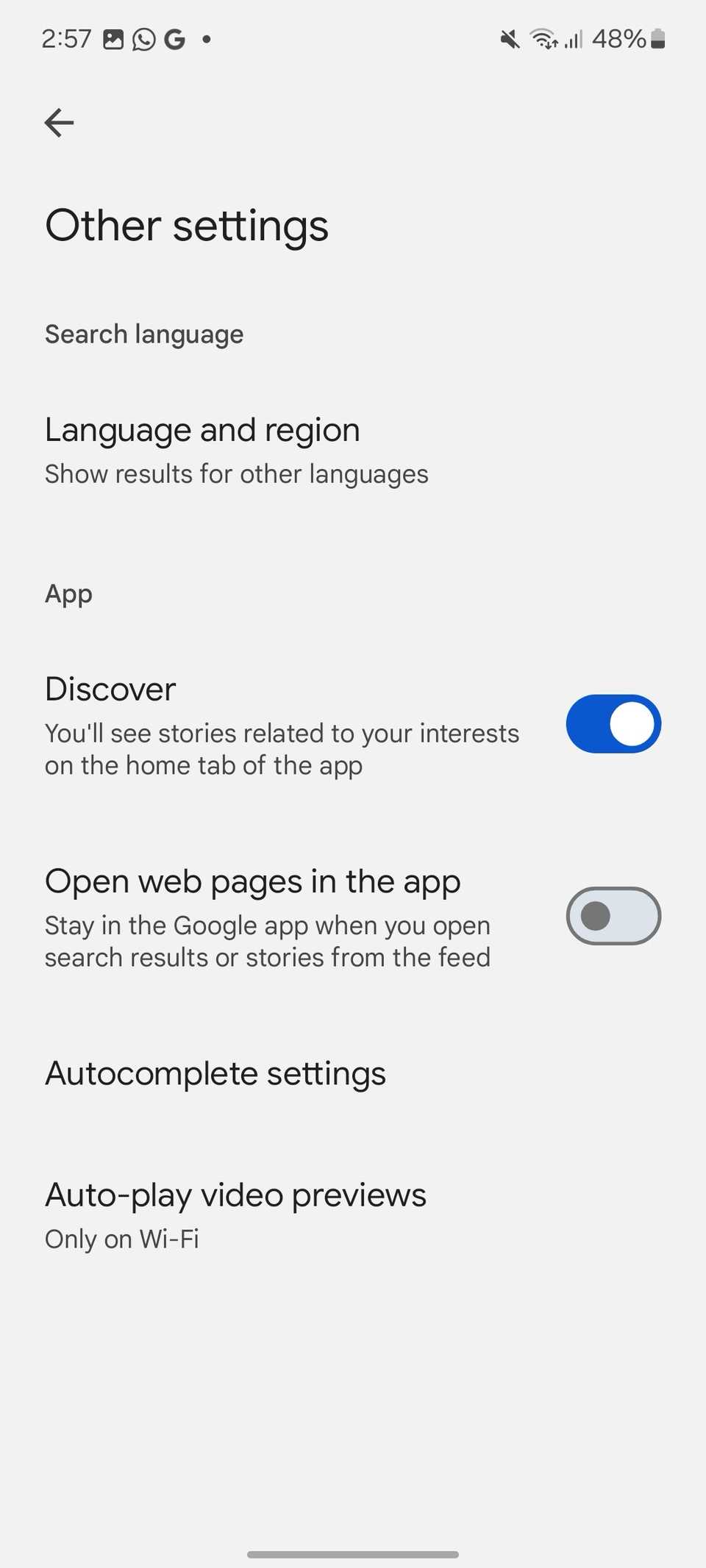
Task: Tap the 2:57 clock in status bar
Action: click(66, 38)
